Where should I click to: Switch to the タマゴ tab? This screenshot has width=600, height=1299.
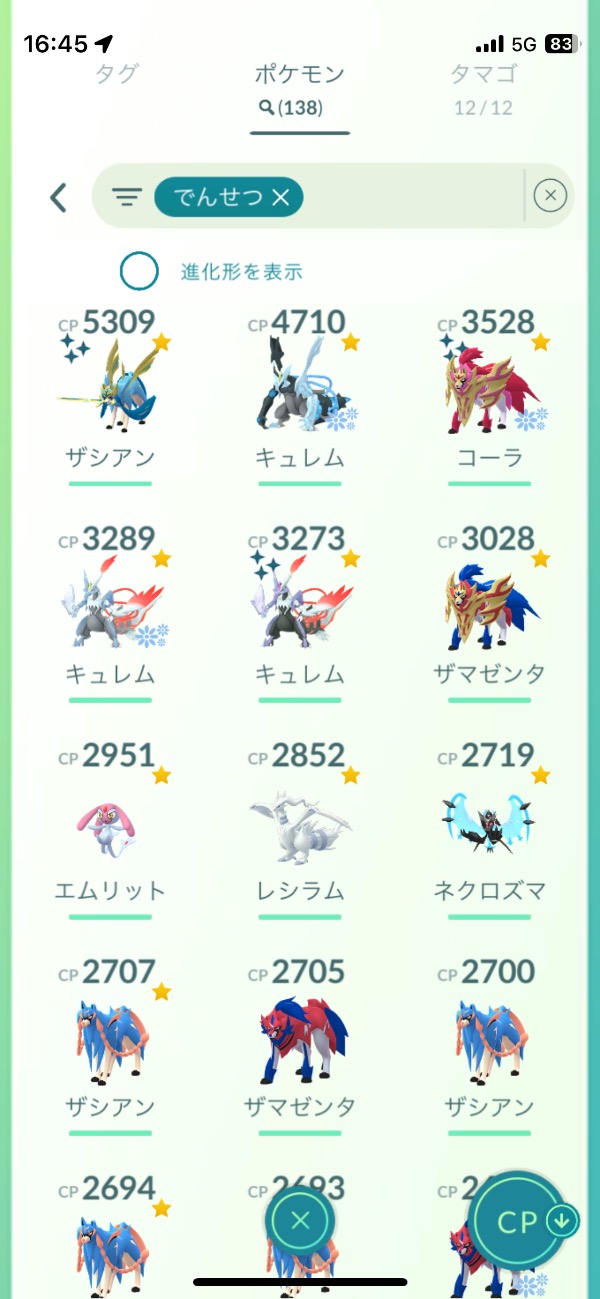click(484, 75)
